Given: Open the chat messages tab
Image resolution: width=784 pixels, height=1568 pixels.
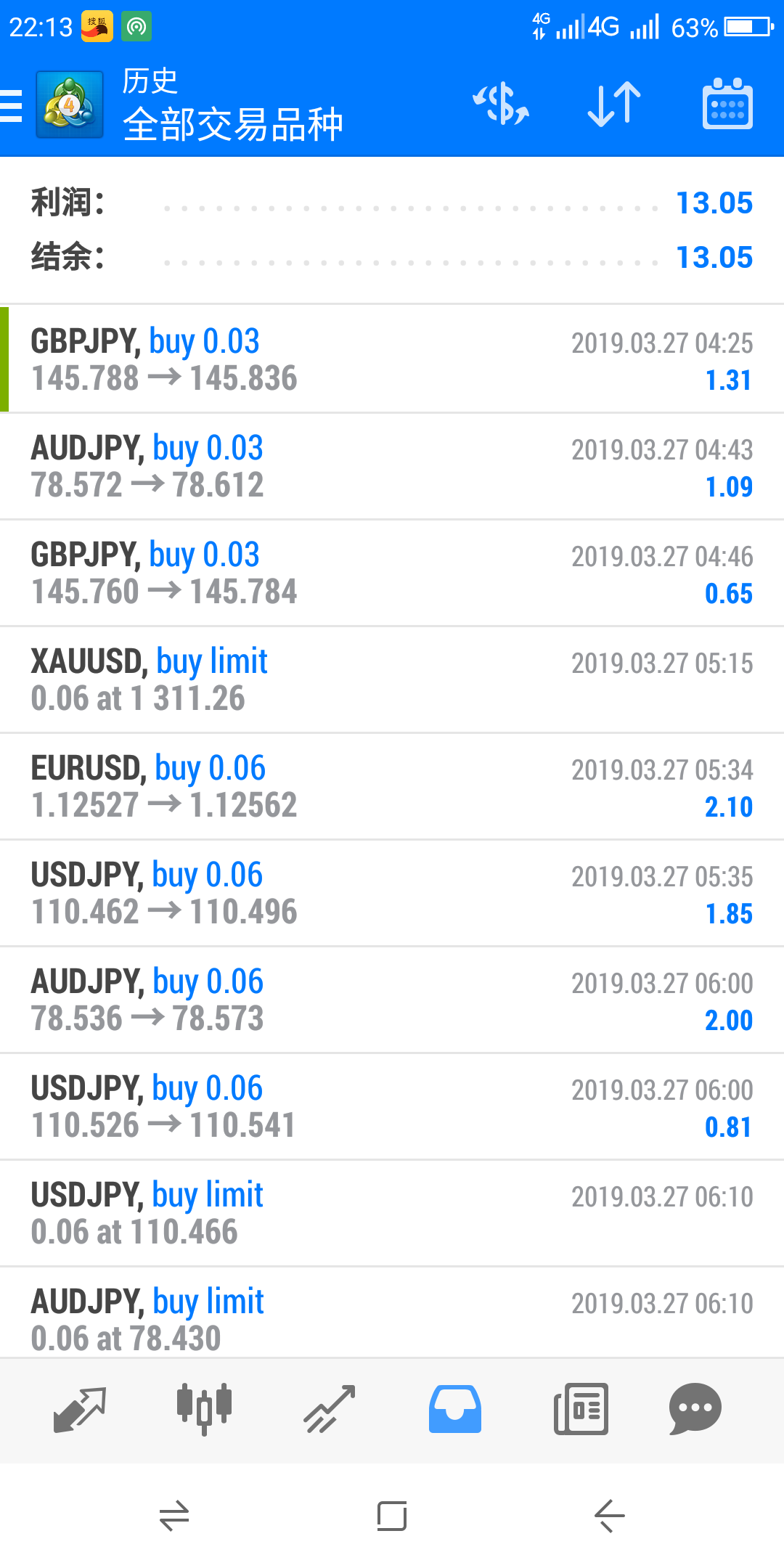Looking at the screenshot, I should point(695,1409).
